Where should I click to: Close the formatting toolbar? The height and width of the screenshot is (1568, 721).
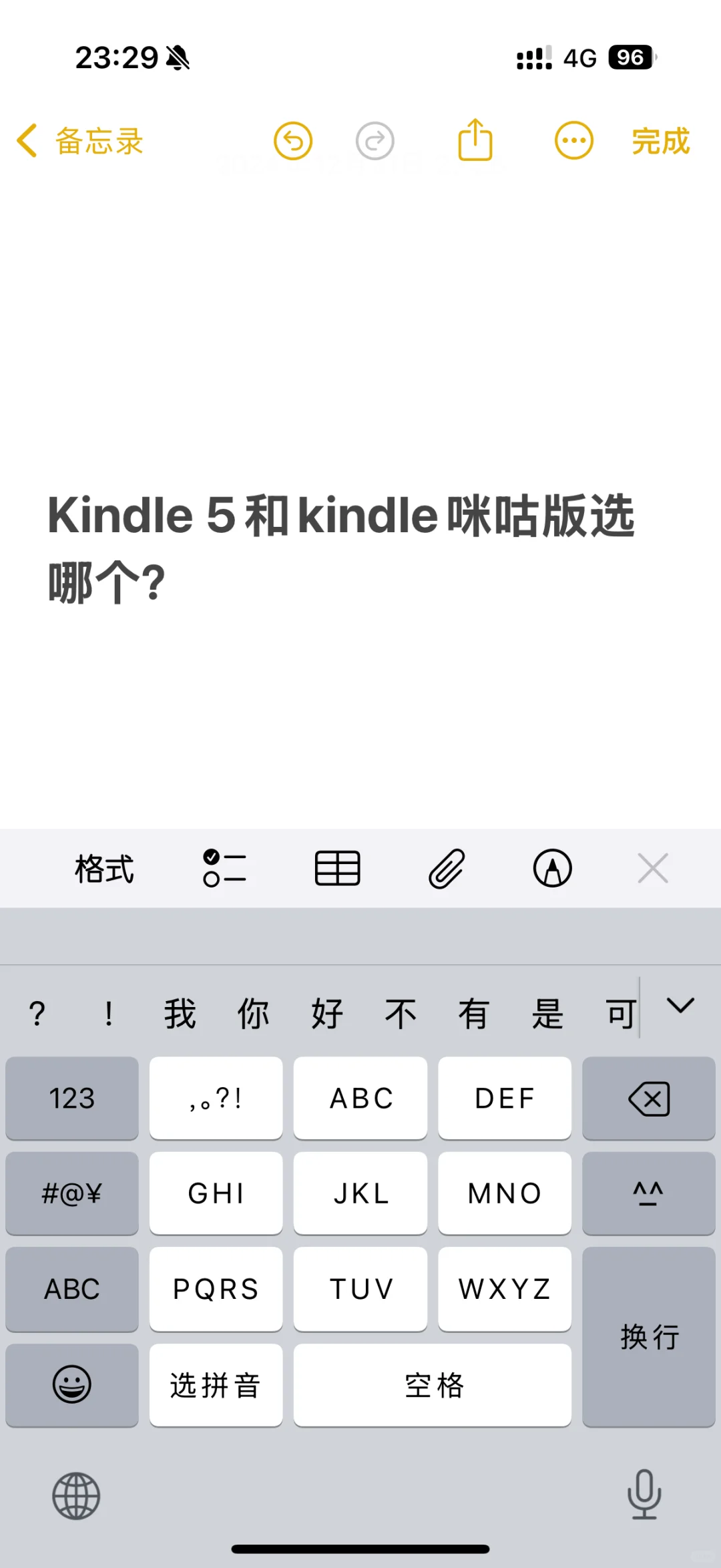653,868
